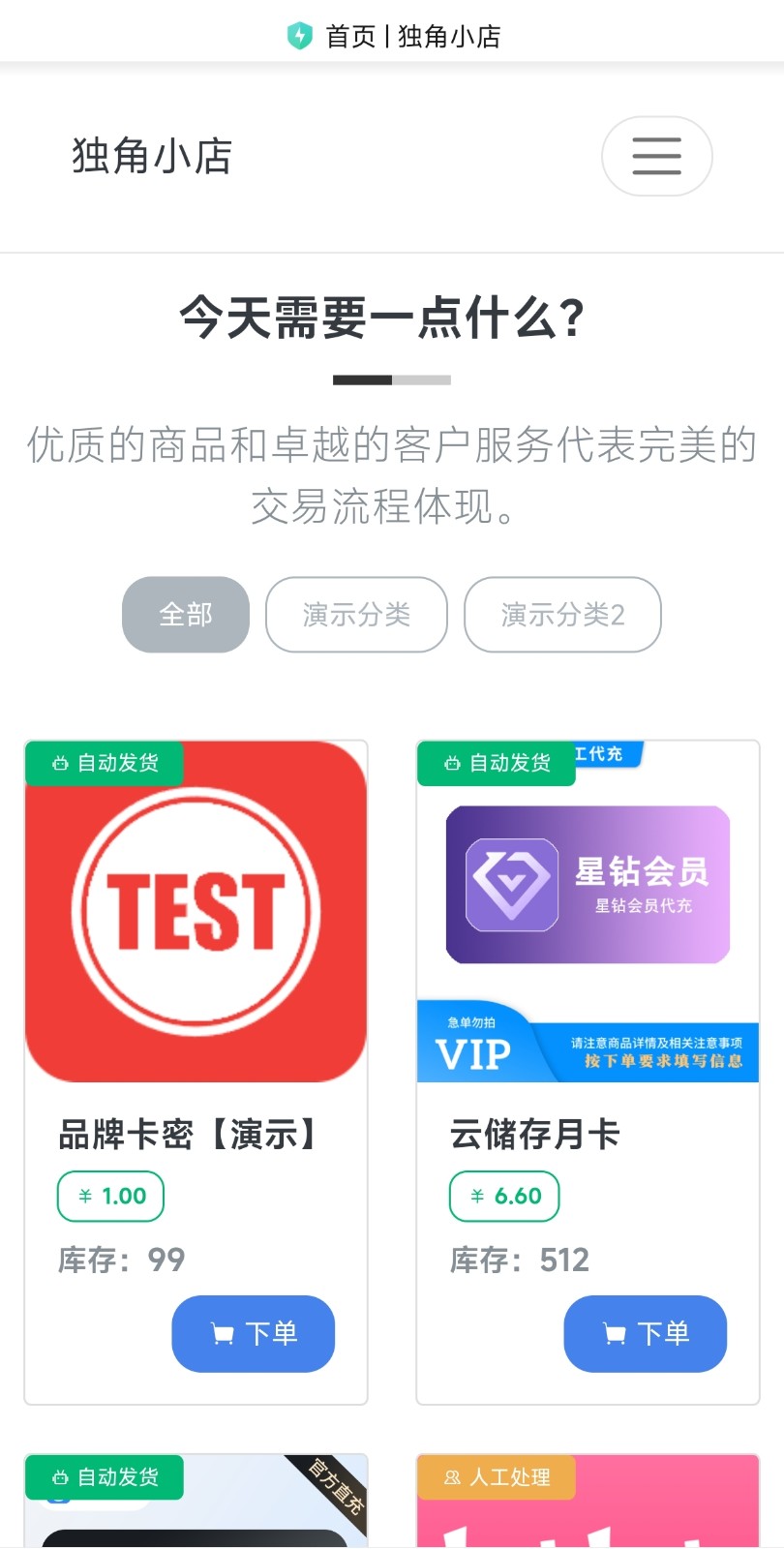Viewport: 784px width, 1549px height.
Task: Order 云储存月卡 with its 下单 button
Action: tap(646, 1333)
